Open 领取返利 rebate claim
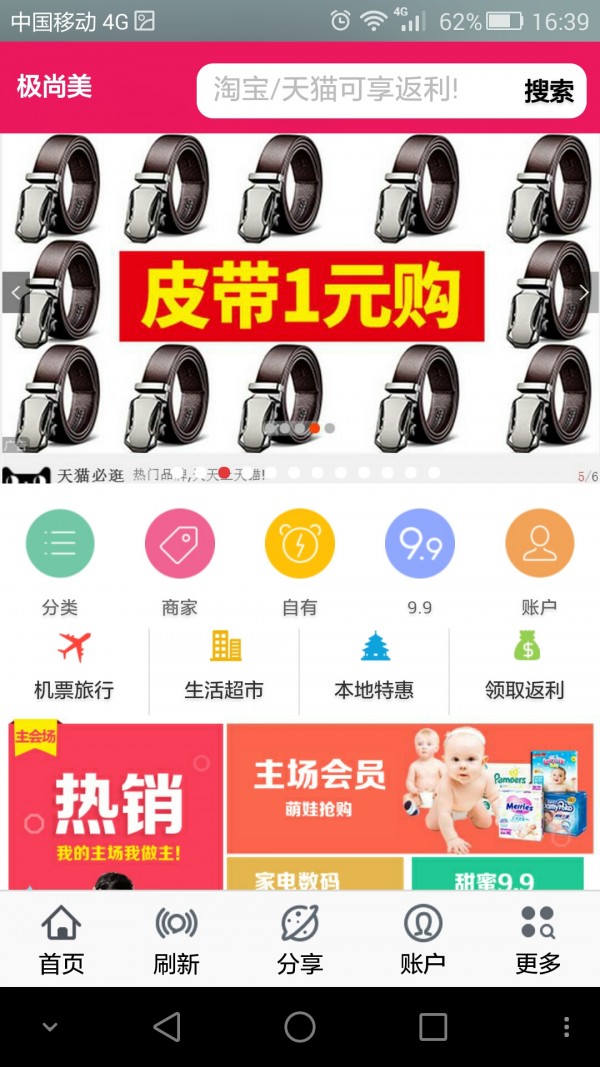 (524, 668)
